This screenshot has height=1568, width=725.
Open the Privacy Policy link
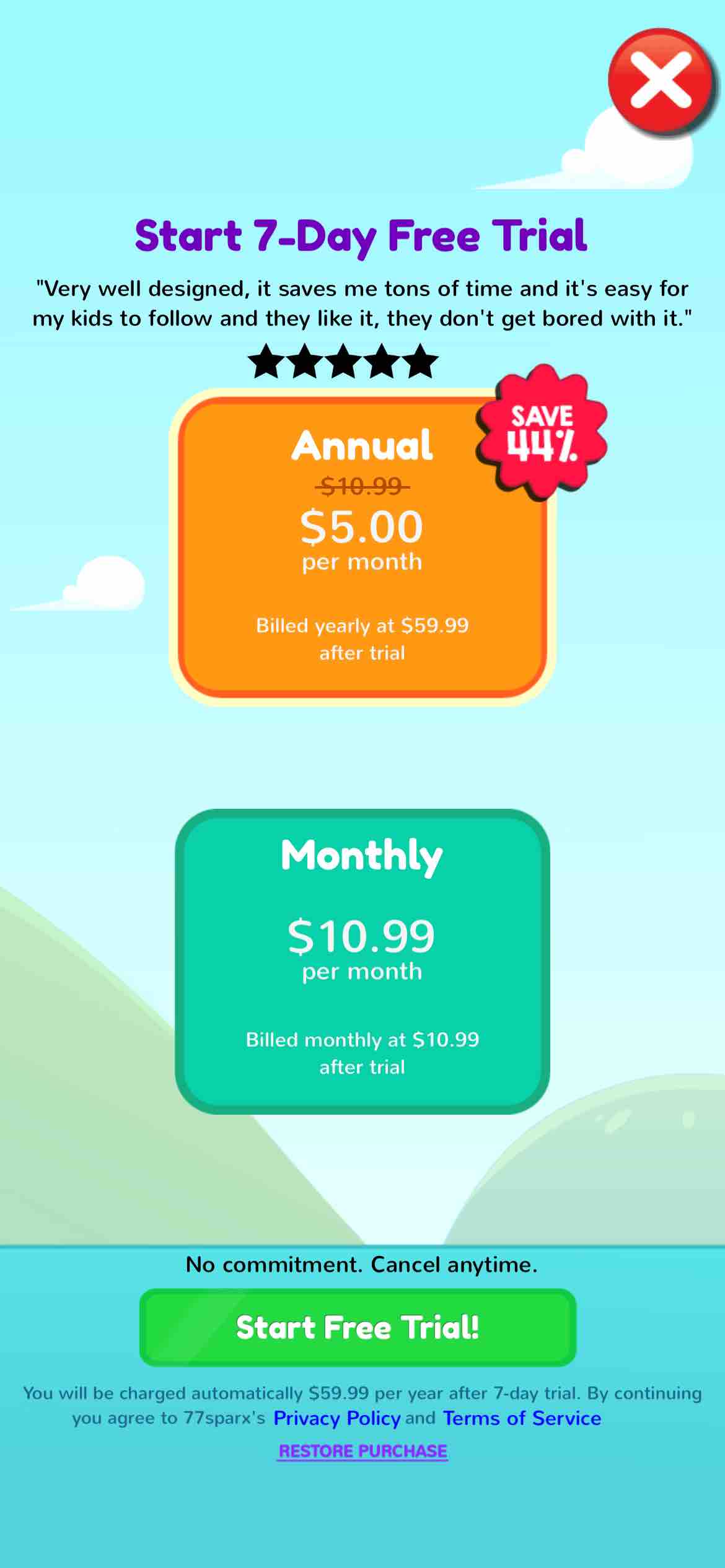(x=336, y=1418)
